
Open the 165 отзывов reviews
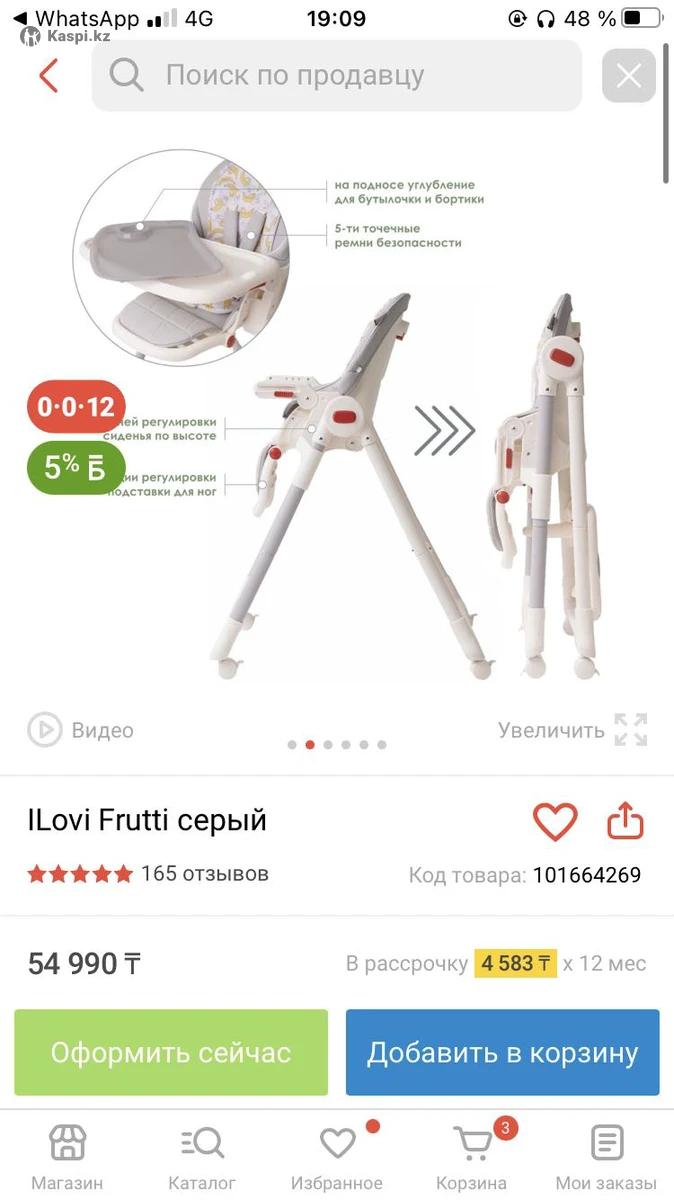coord(204,873)
